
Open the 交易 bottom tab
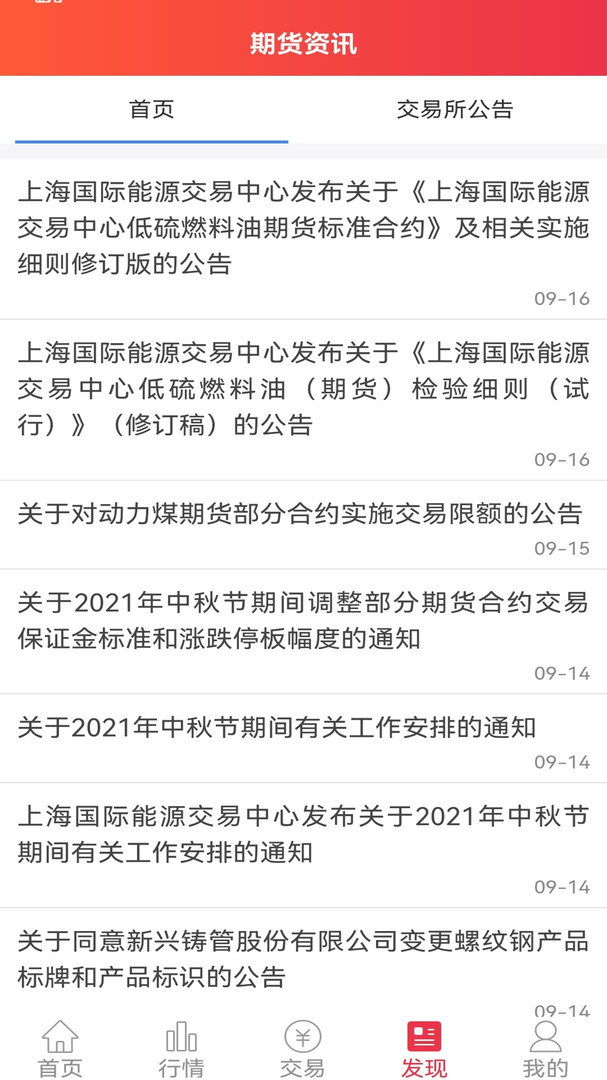(x=302, y=1049)
